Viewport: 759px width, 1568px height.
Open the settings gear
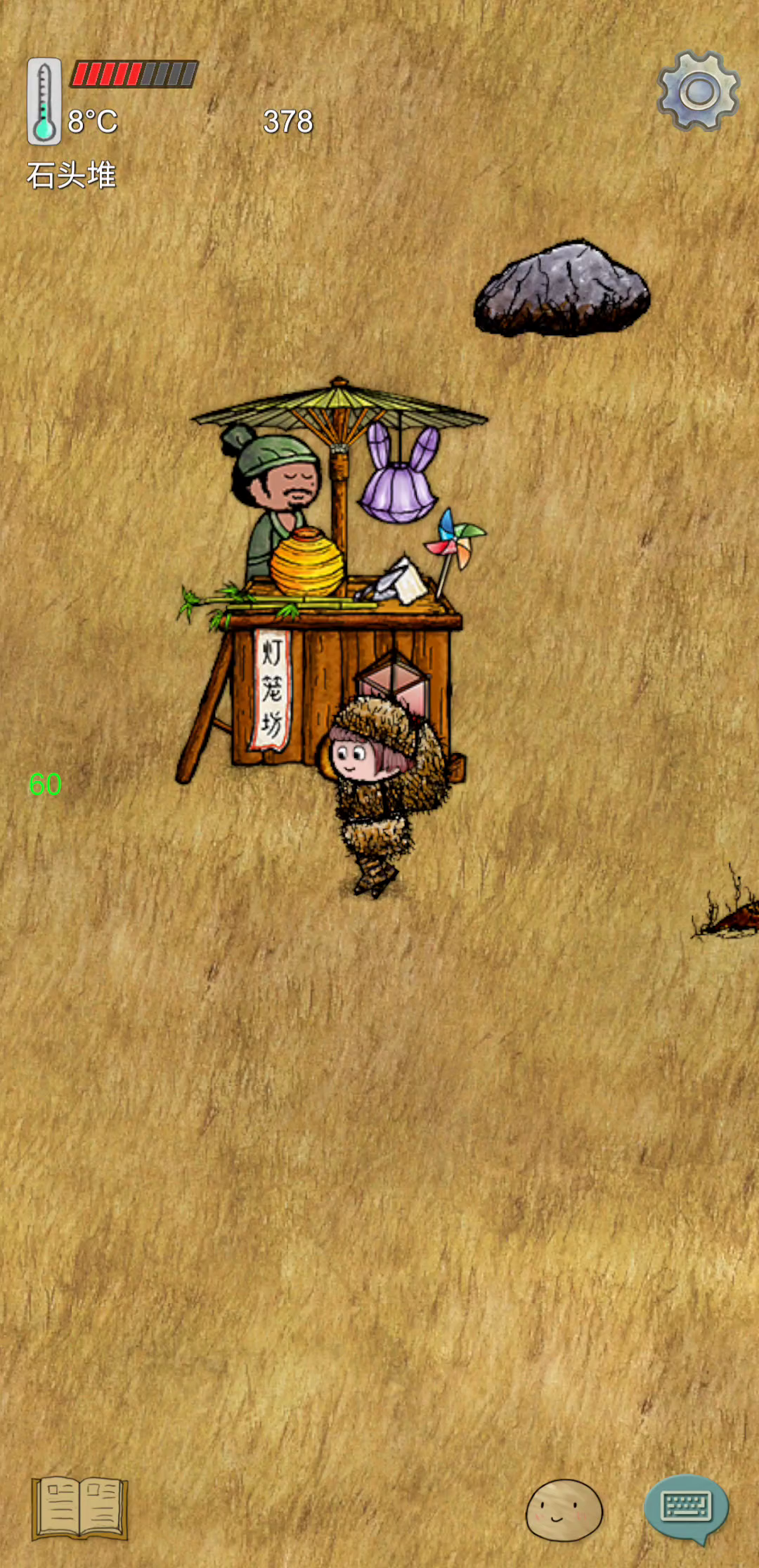699,91
